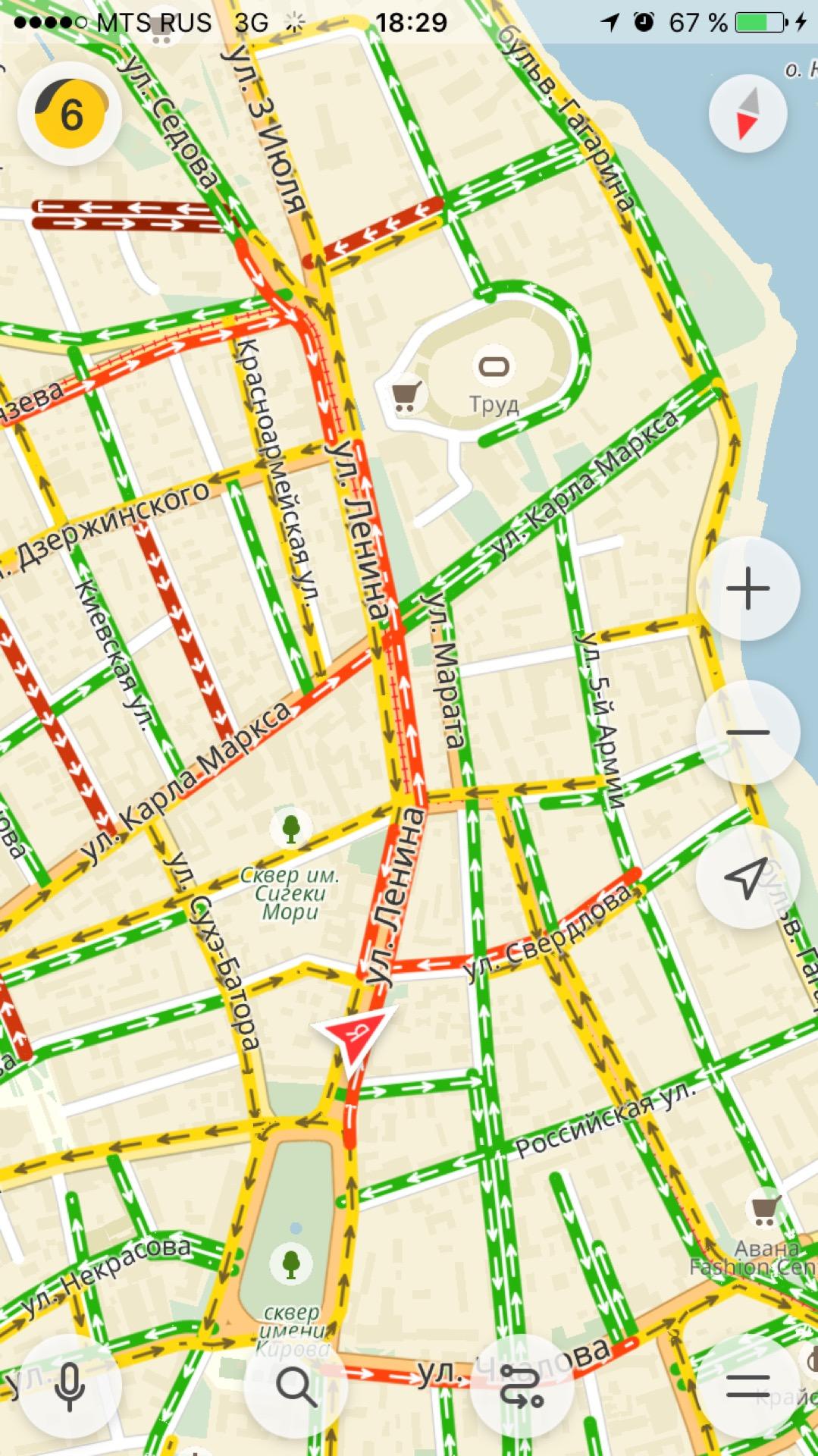The image size is (818, 1456).
Task: Zoom out with the minus button
Action: click(x=747, y=732)
